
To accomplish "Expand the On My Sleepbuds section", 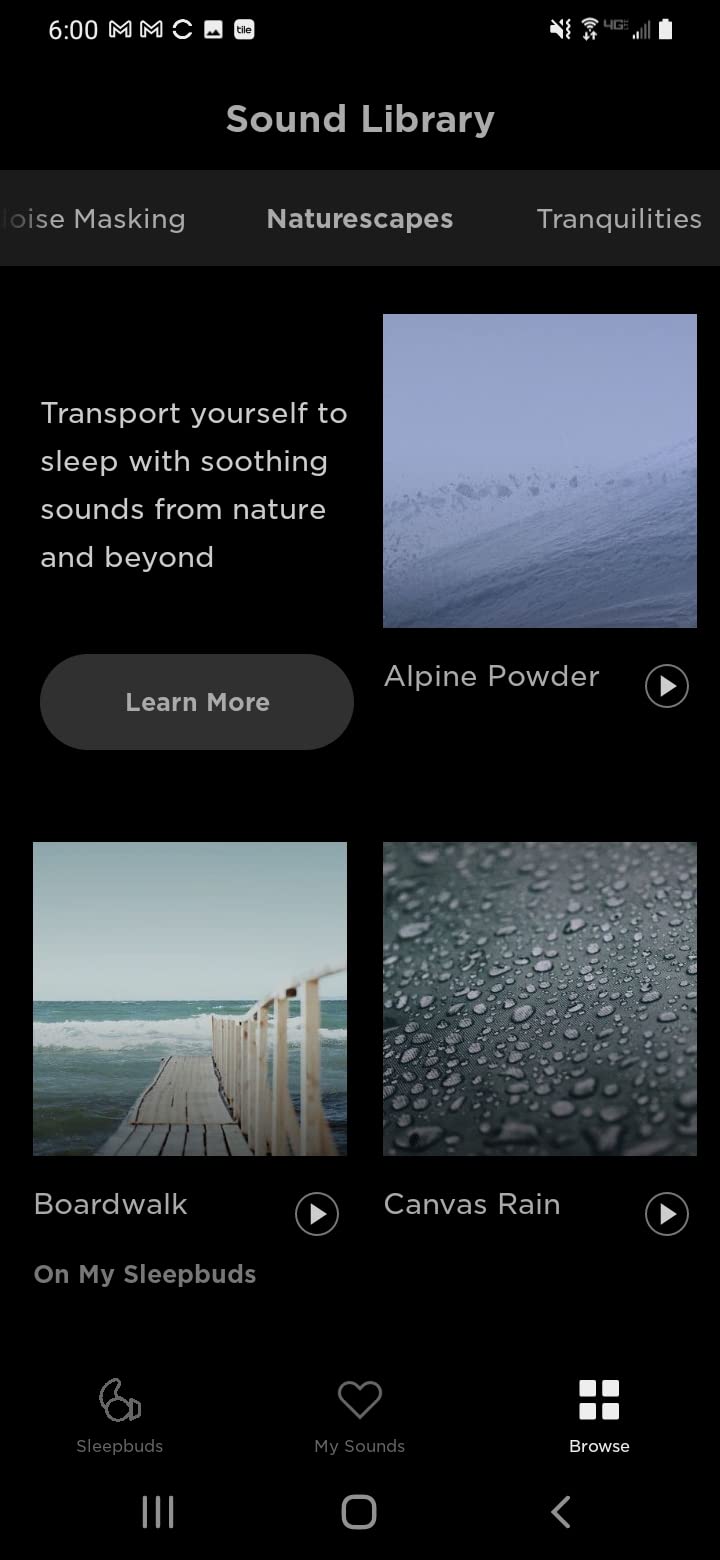I will click(145, 1274).
